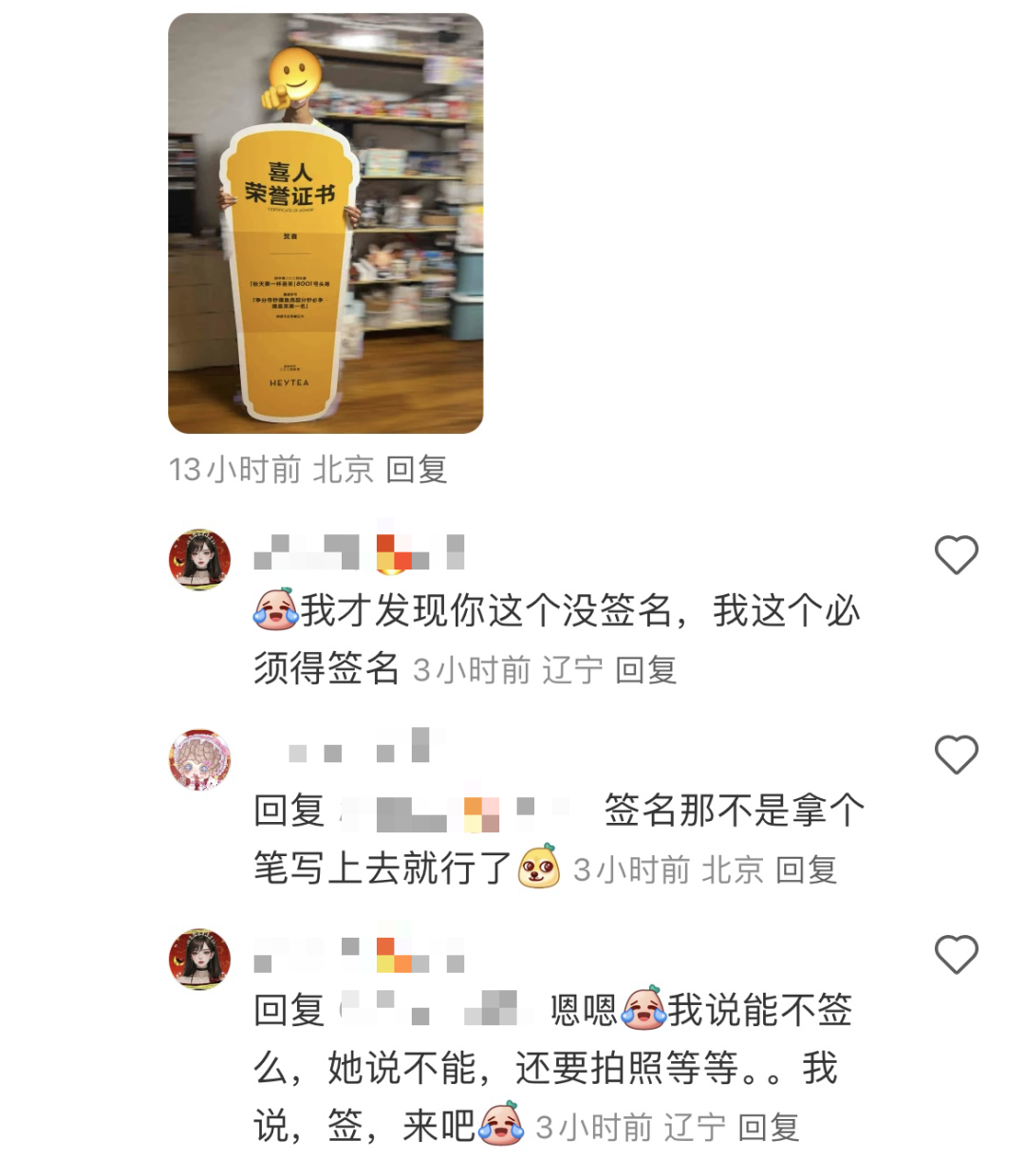This screenshot has height=1176, width=1025.
Task: Open the HEYTEA certificate photo in the comment
Action: (x=326, y=224)
